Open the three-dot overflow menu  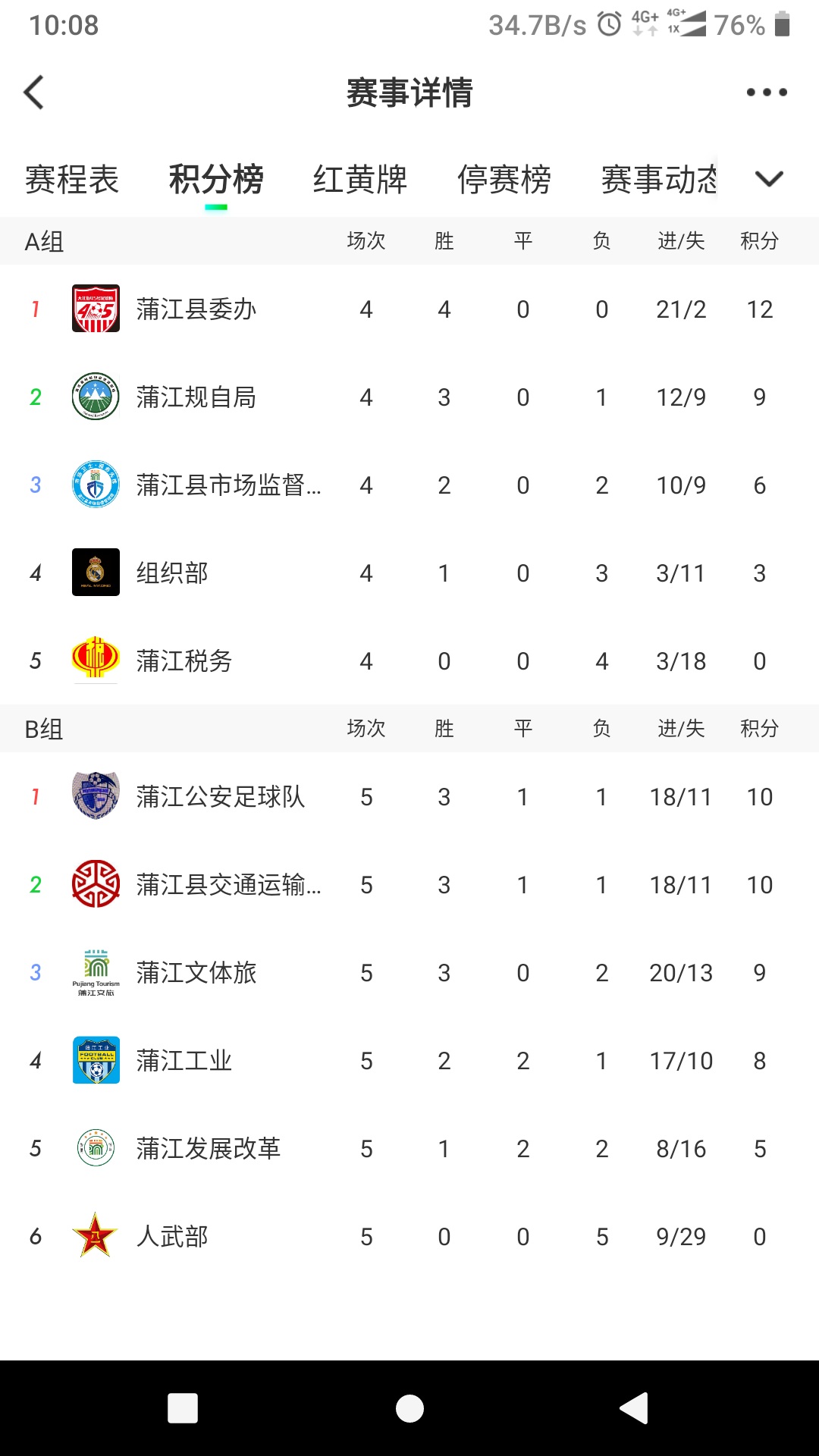[767, 93]
